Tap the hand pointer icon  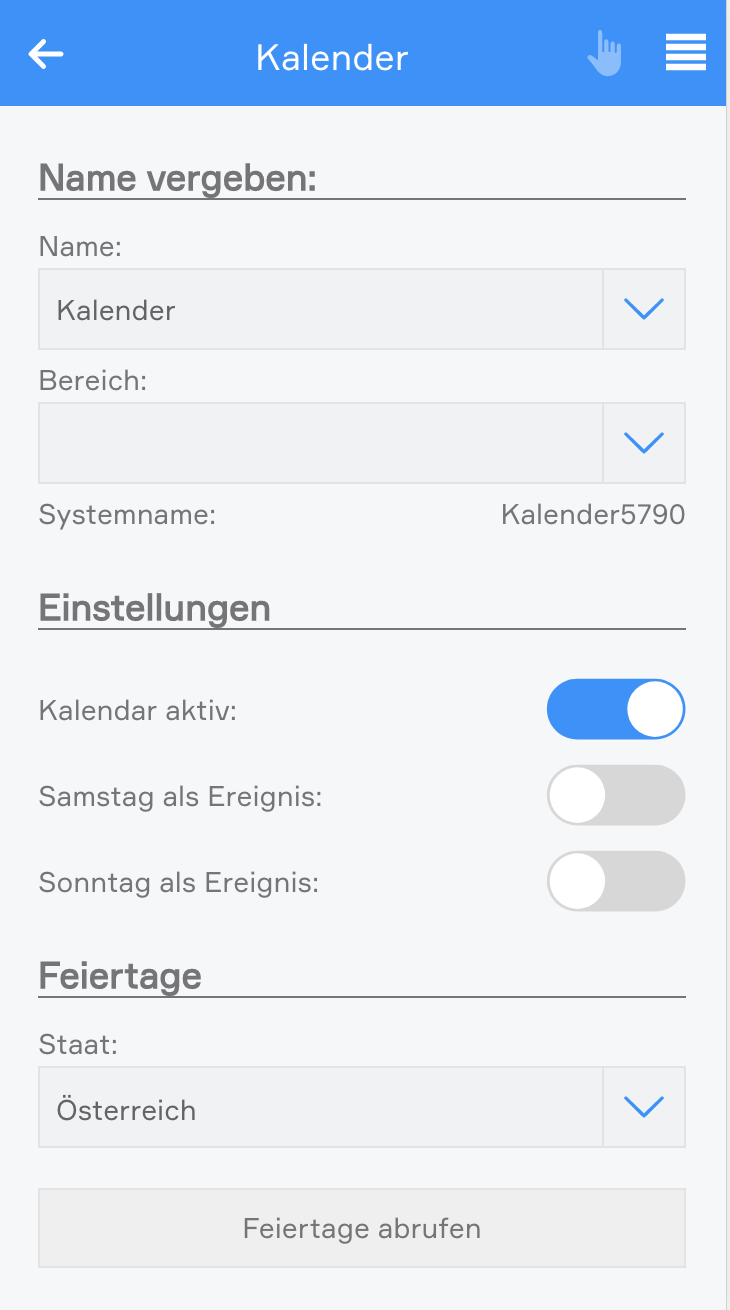pyautogui.click(x=604, y=54)
